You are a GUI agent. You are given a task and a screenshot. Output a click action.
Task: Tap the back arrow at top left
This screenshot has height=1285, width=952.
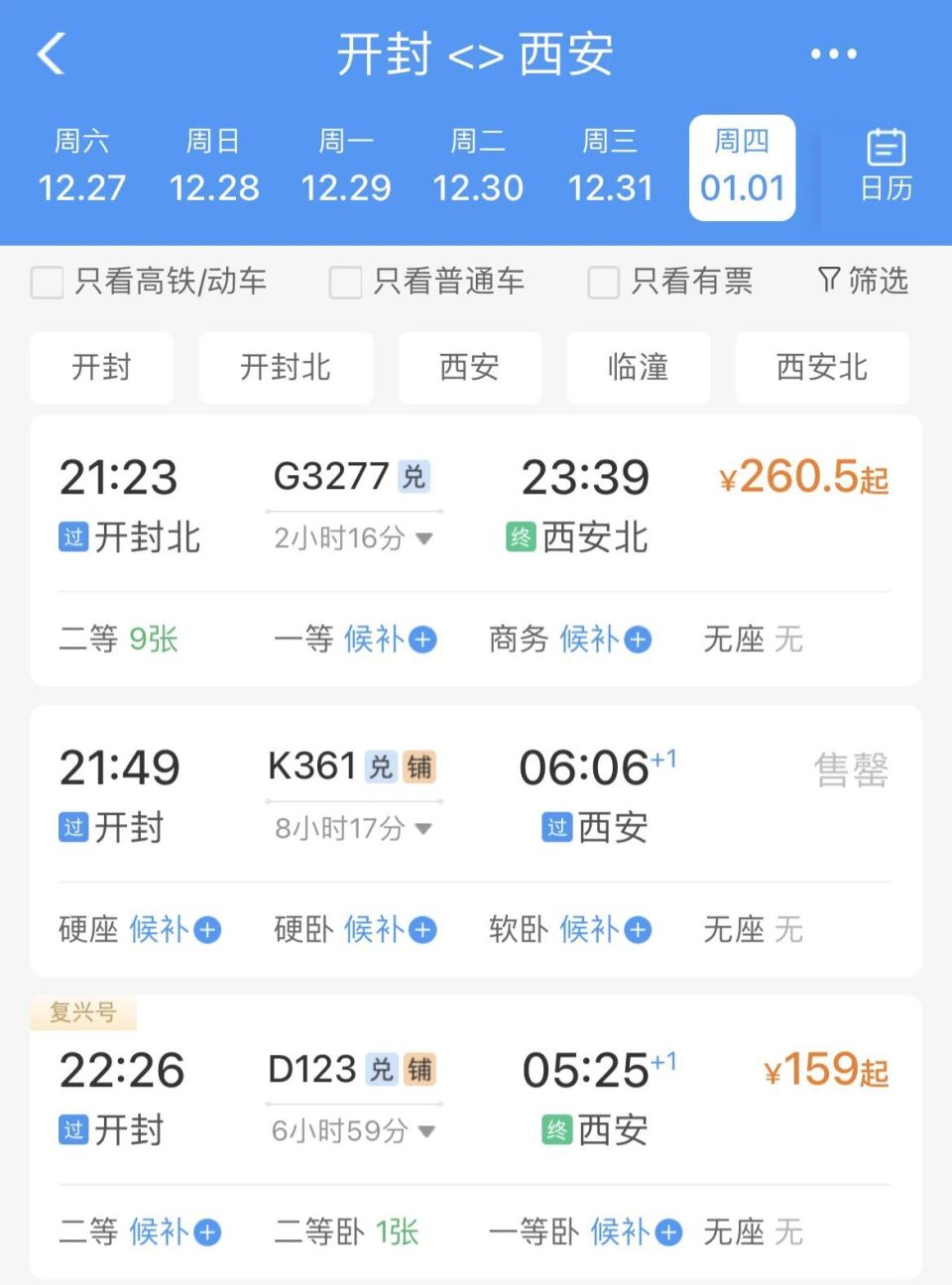52,55
